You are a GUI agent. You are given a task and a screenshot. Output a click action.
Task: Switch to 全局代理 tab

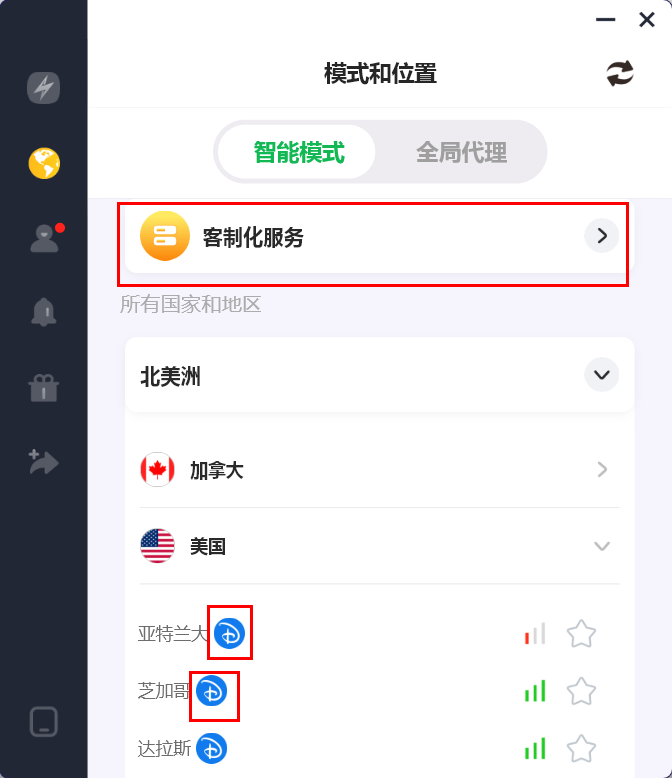461,152
